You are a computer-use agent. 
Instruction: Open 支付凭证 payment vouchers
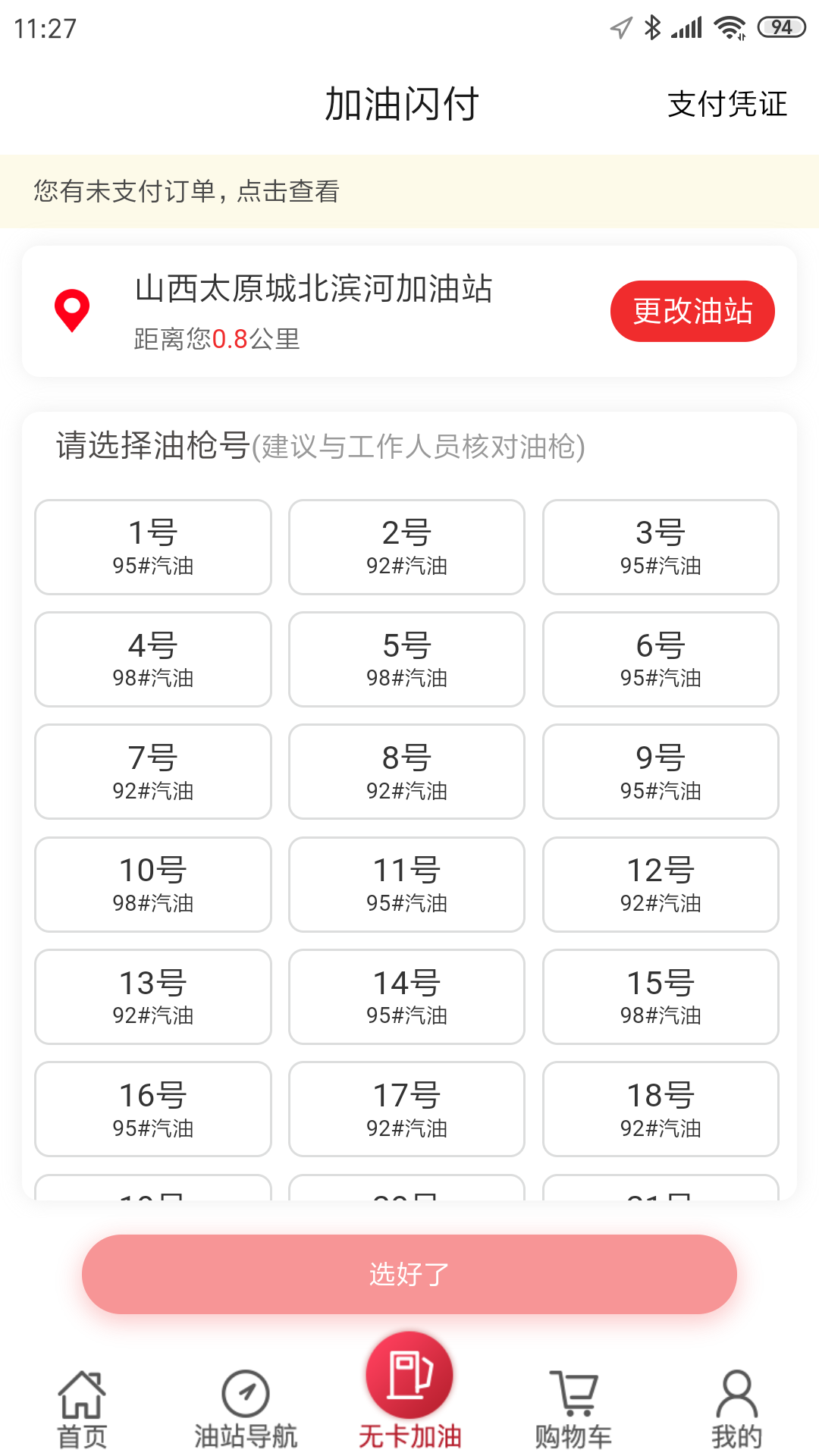[x=726, y=105]
